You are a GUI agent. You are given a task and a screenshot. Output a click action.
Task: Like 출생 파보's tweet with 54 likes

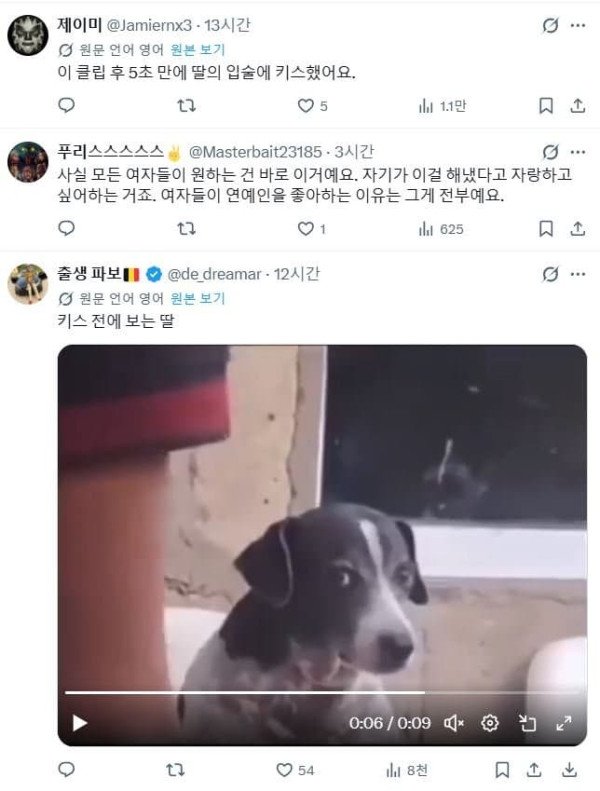(286, 770)
